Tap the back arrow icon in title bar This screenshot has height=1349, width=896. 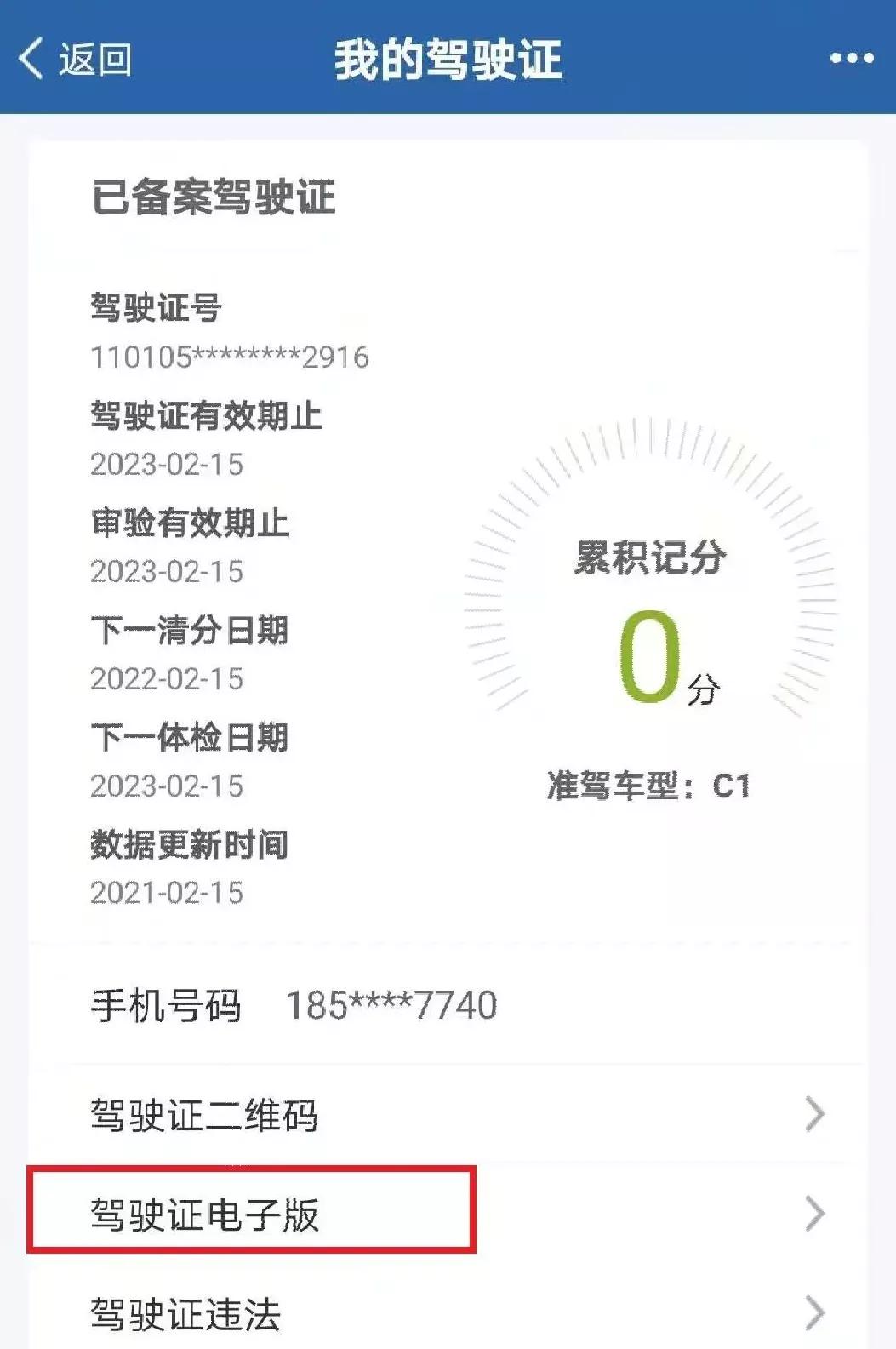pos(31,58)
